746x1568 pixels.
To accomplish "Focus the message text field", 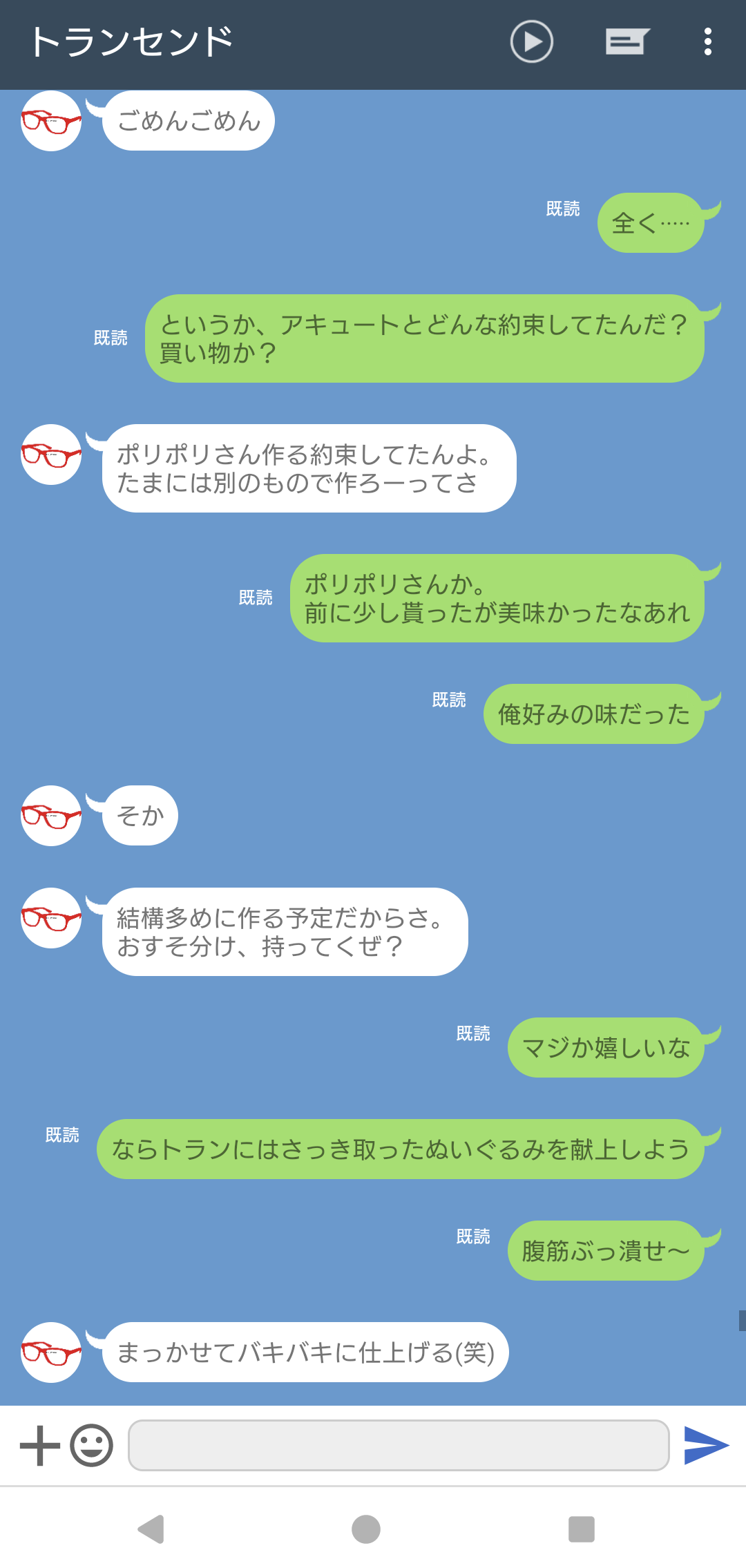I will click(x=399, y=1446).
